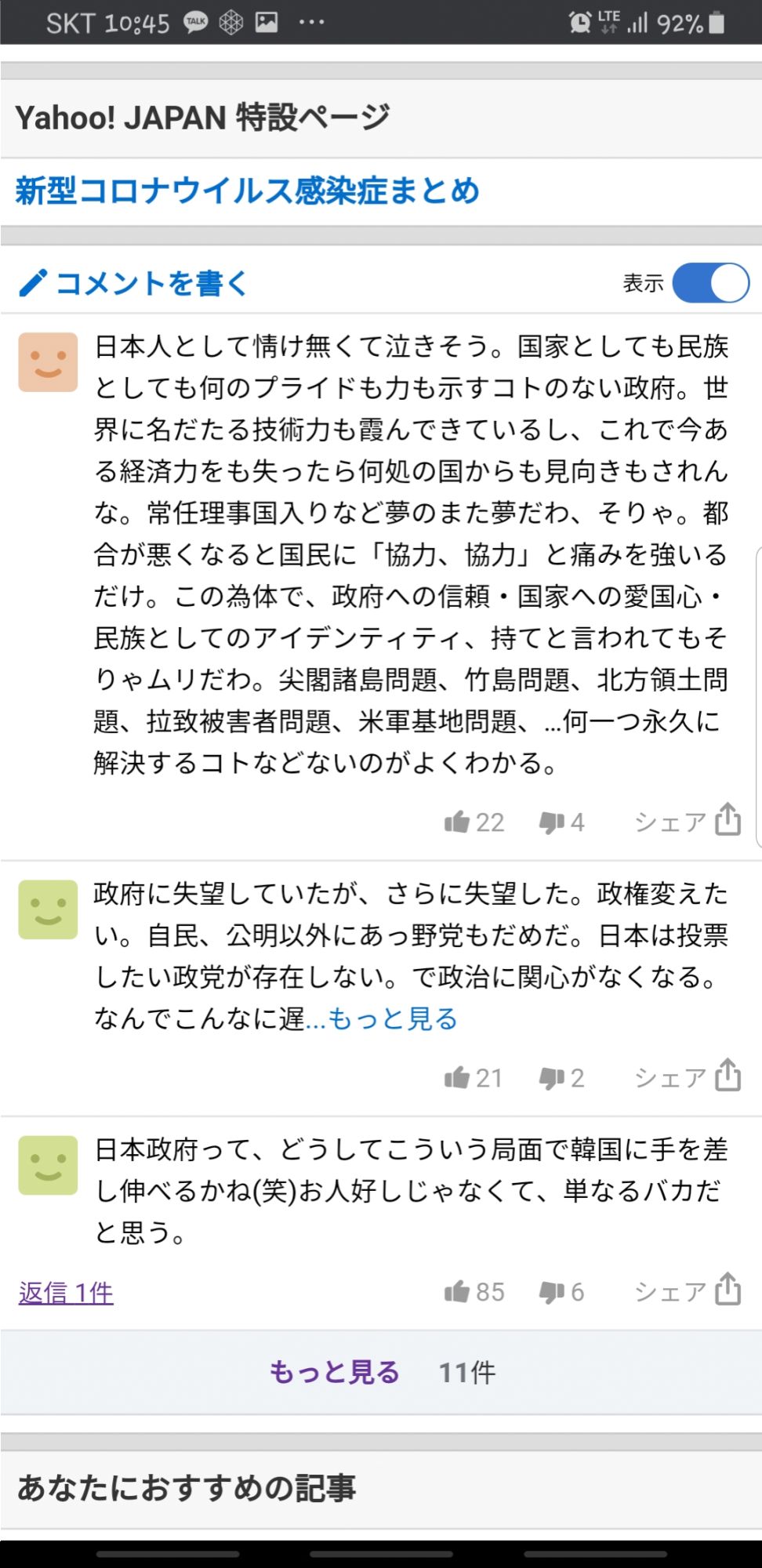The height and width of the screenshot is (1568, 762).
Task: Open 返信 1件 replies link
Action: click(66, 1292)
